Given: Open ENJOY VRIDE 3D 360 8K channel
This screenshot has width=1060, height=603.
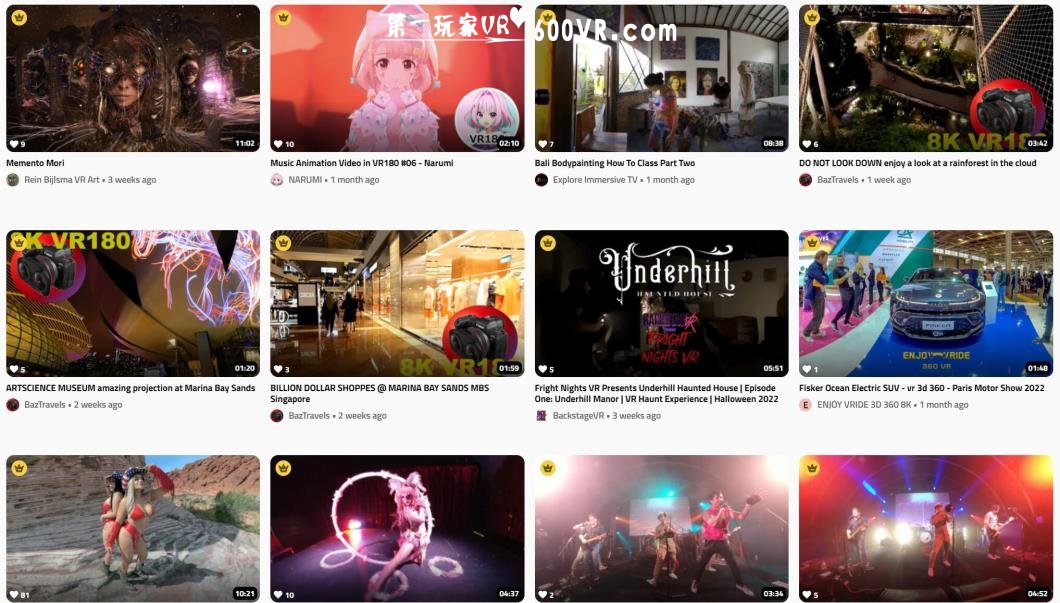Looking at the screenshot, I should pyautogui.click(x=878, y=405).
